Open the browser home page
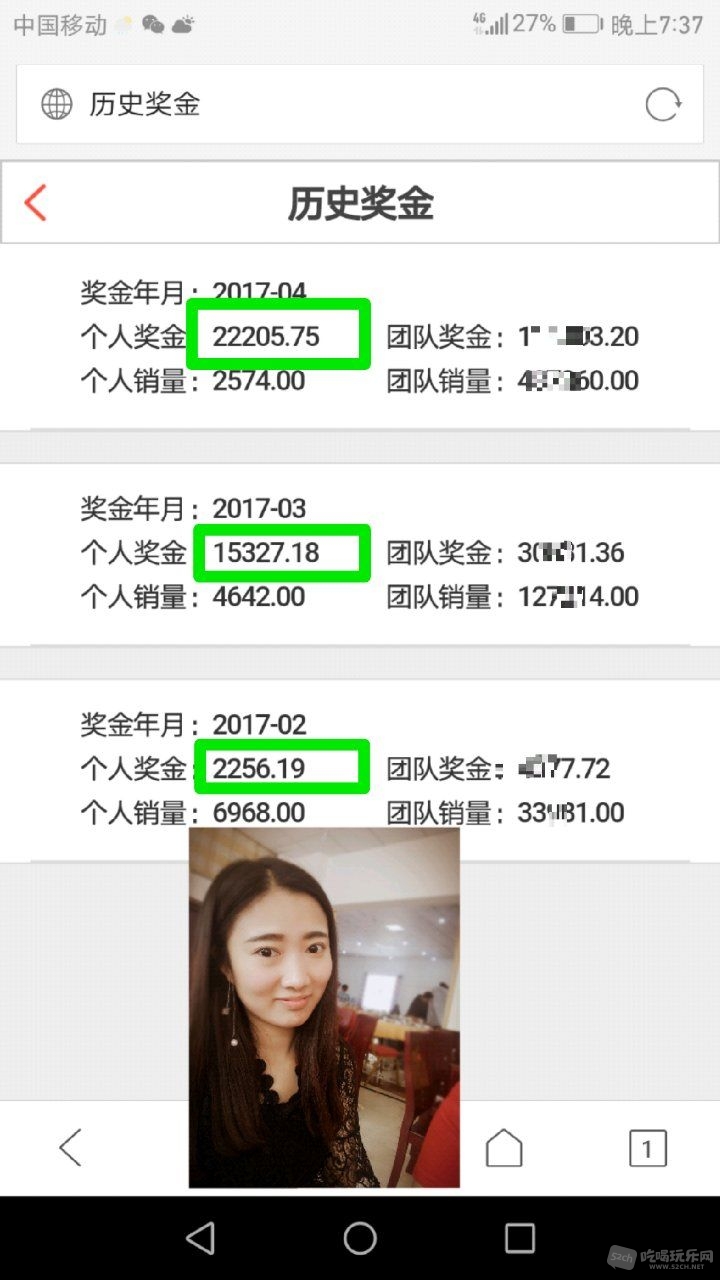The image size is (720, 1280). coord(504,1148)
